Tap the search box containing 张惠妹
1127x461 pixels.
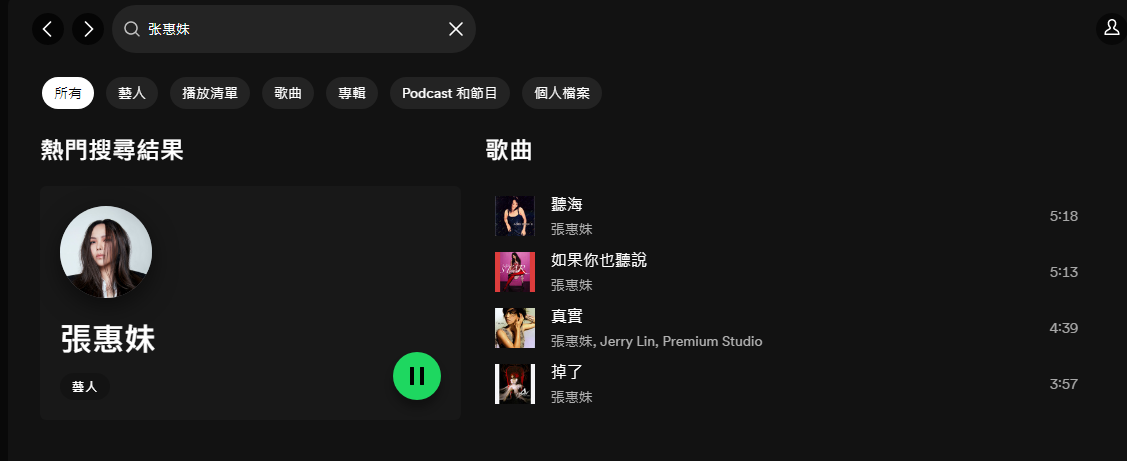(290, 29)
